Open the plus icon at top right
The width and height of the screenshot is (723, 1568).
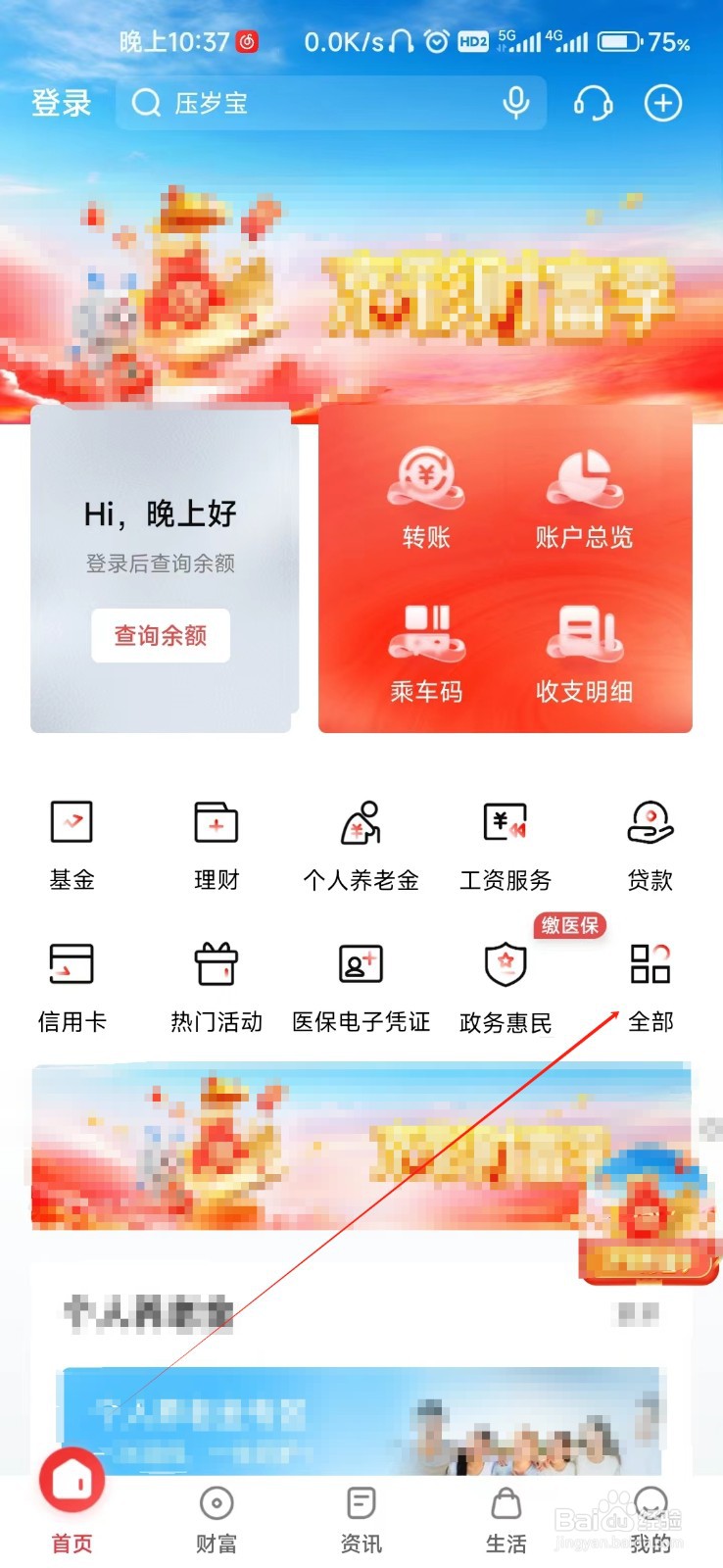coord(663,102)
